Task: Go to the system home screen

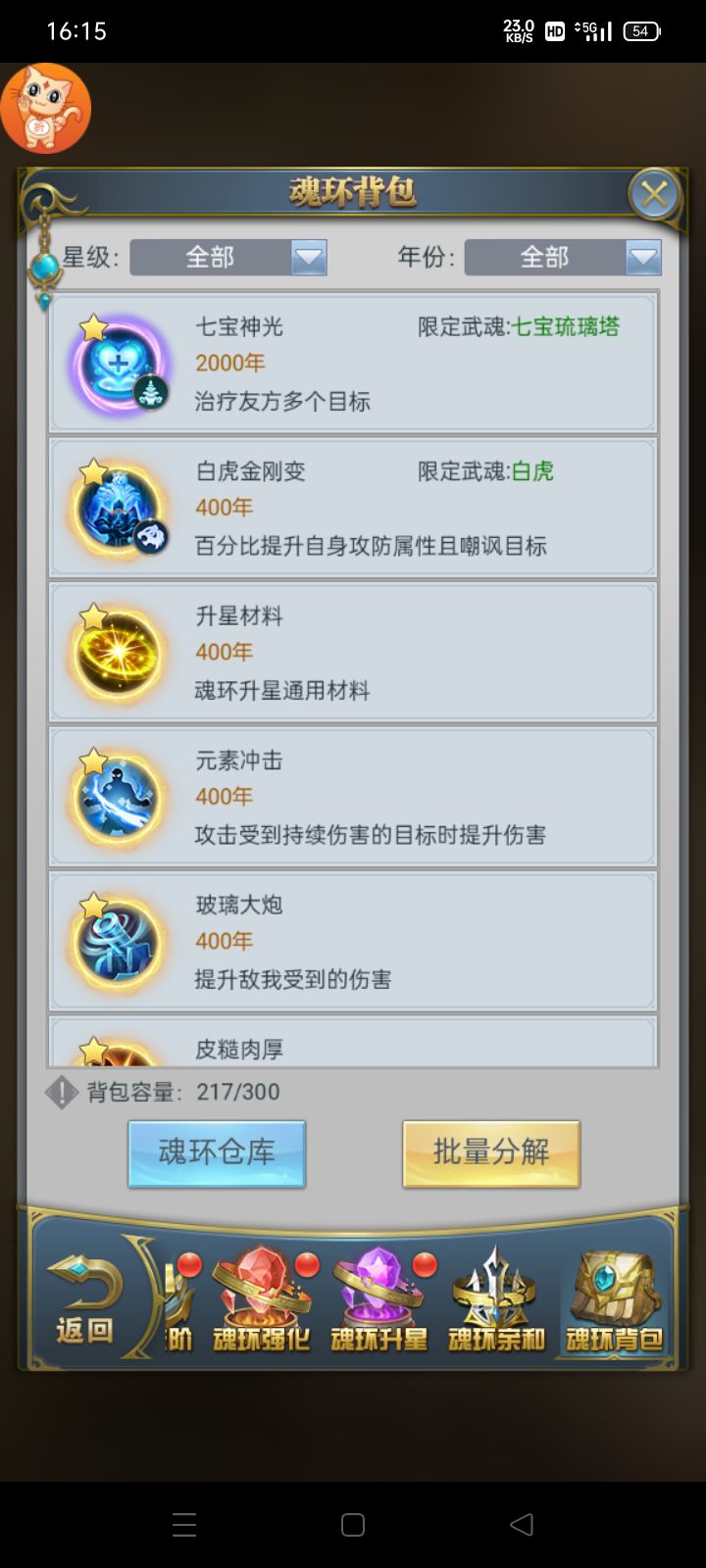Action: coord(353,1524)
